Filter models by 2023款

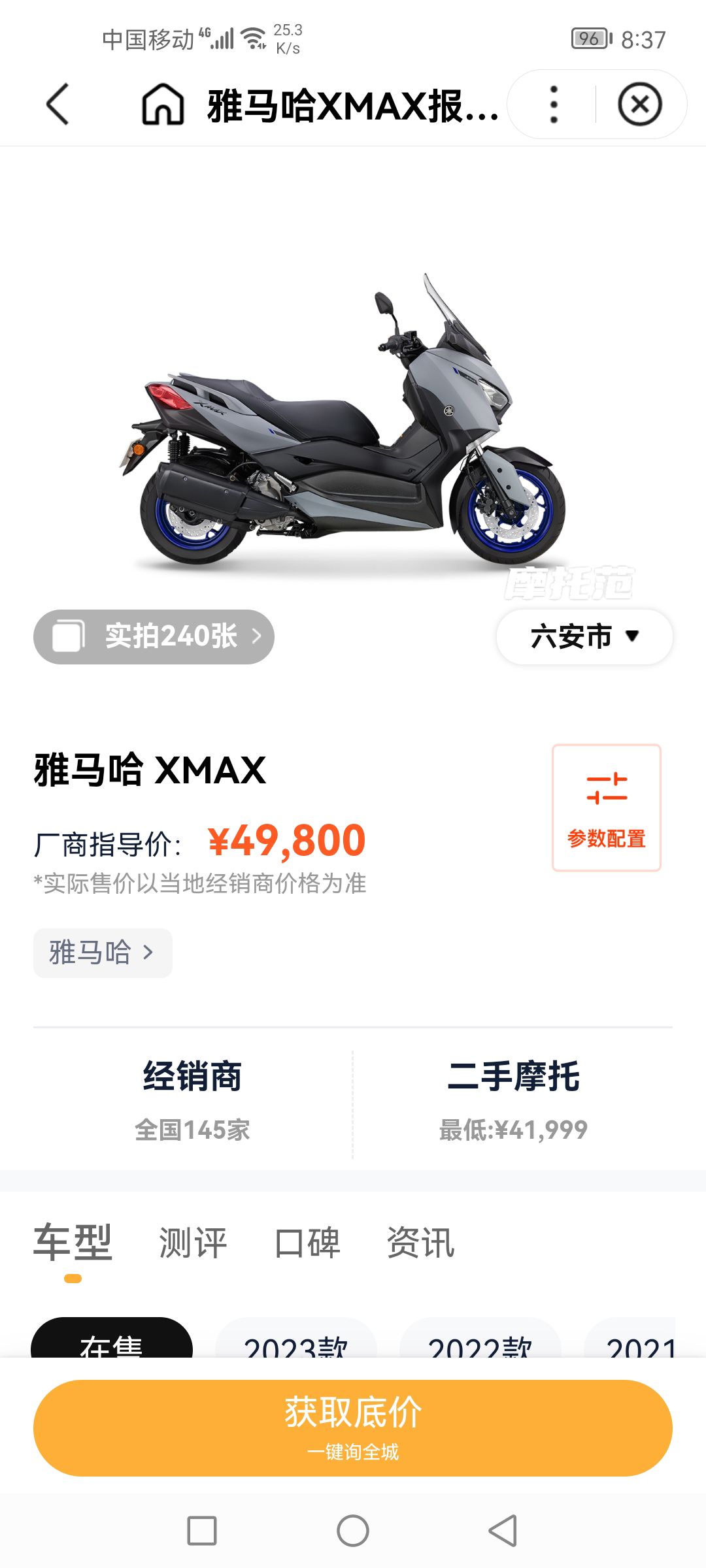[x=295, y=1341]
